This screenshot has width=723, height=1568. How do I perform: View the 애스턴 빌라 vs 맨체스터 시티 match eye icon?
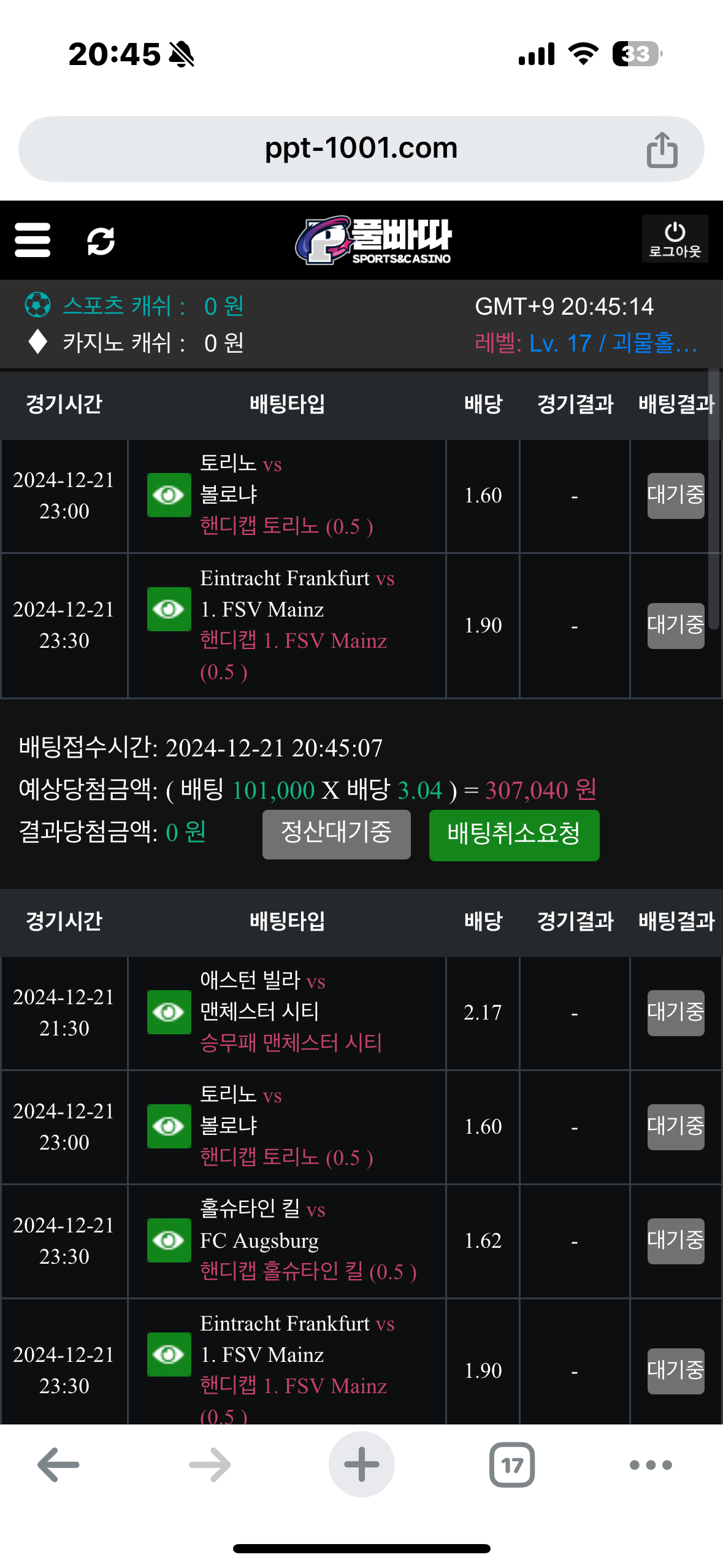tap(169, 1012)
